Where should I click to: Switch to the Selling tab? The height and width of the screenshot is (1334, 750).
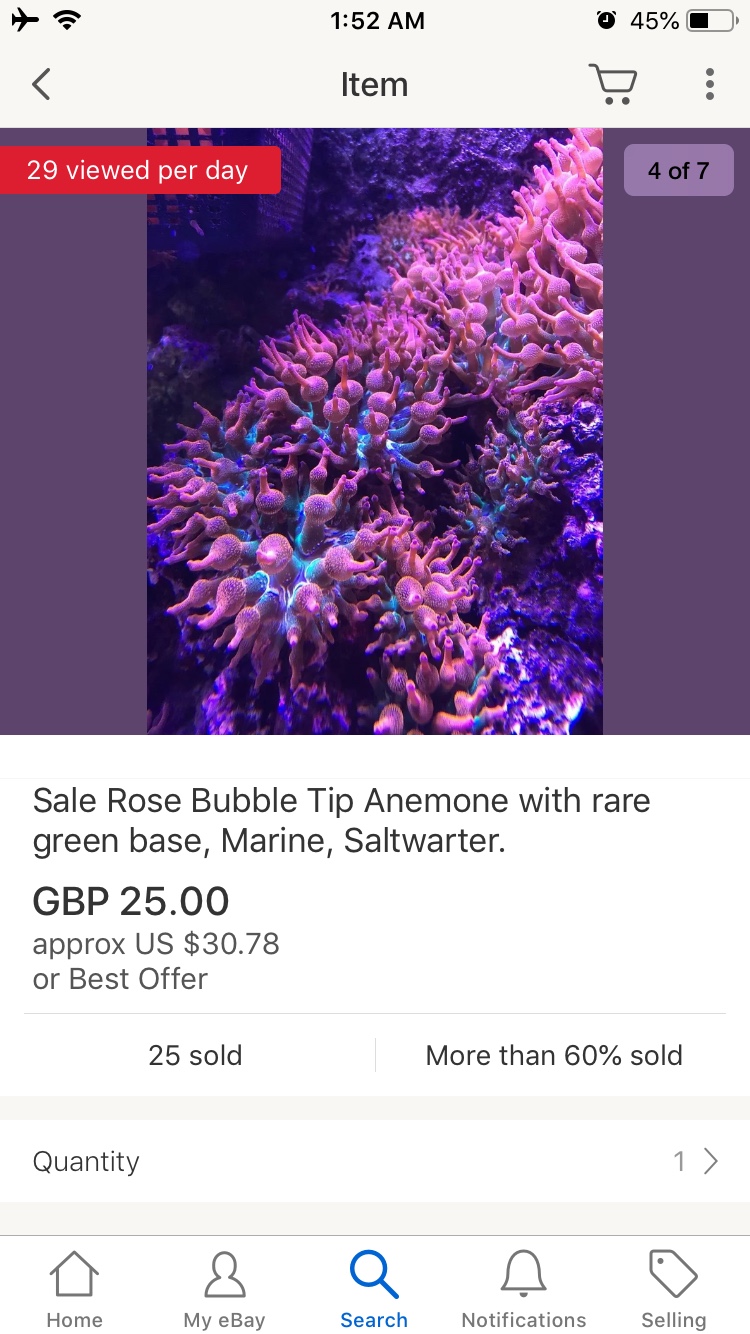click(673, 1289)
